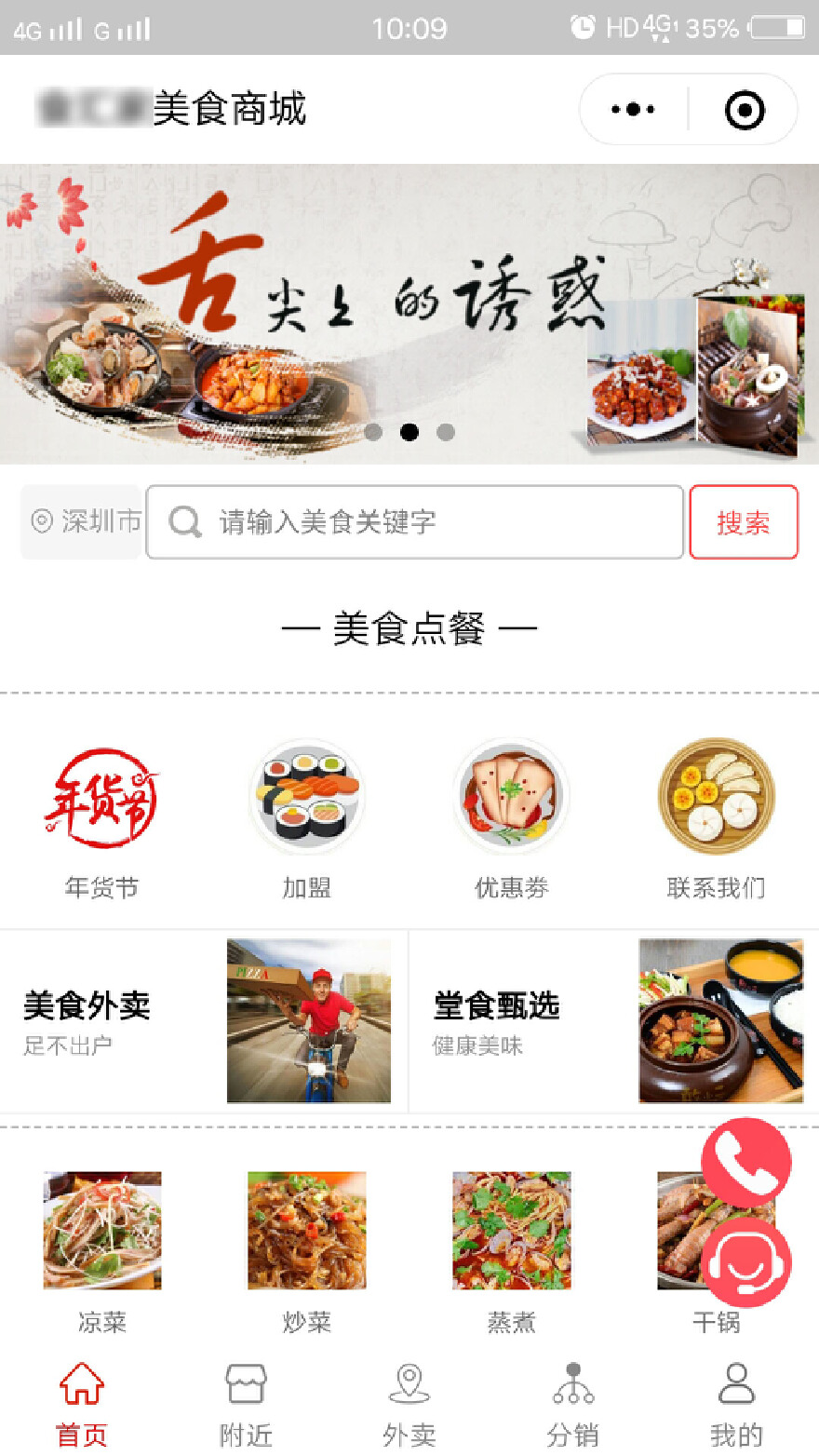This screenshot has width=819, height=1456.
Task: Tap the third carousel indicator dot
Action: pyautogui.click(x=446, y=432)
